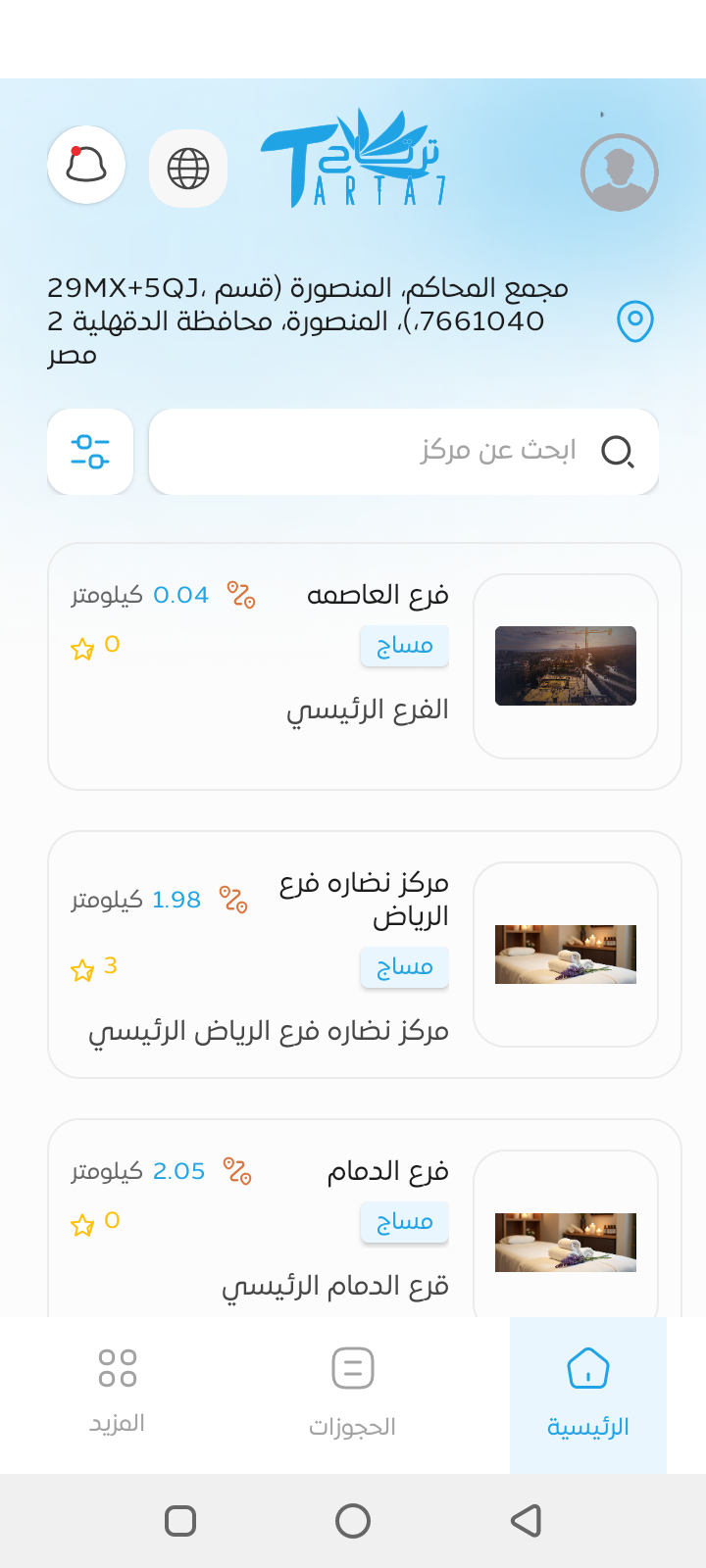Tap the location pin icon
This screenshot has height=1568, width=706.
pos(634,320)
